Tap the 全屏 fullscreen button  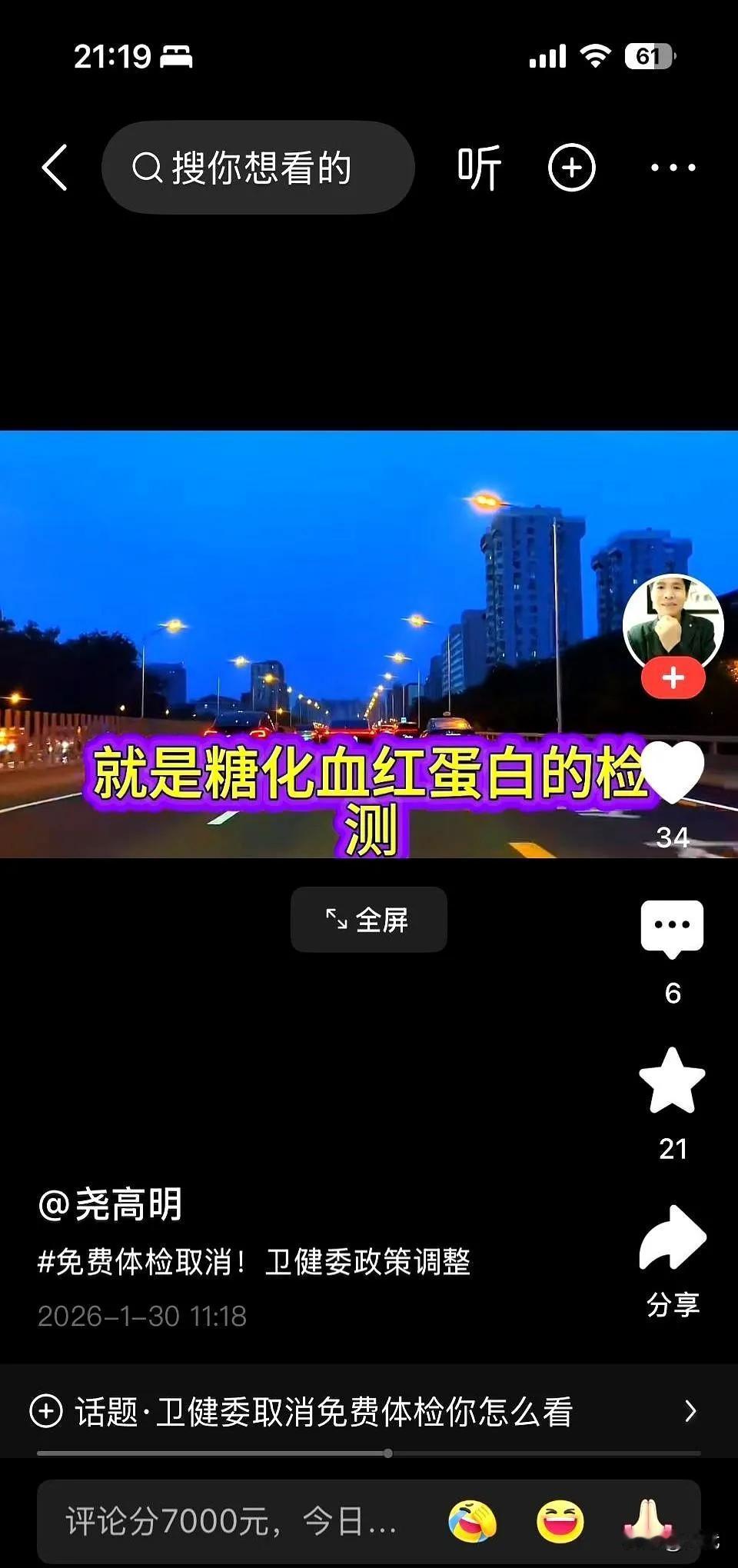(x=367, y=920)
